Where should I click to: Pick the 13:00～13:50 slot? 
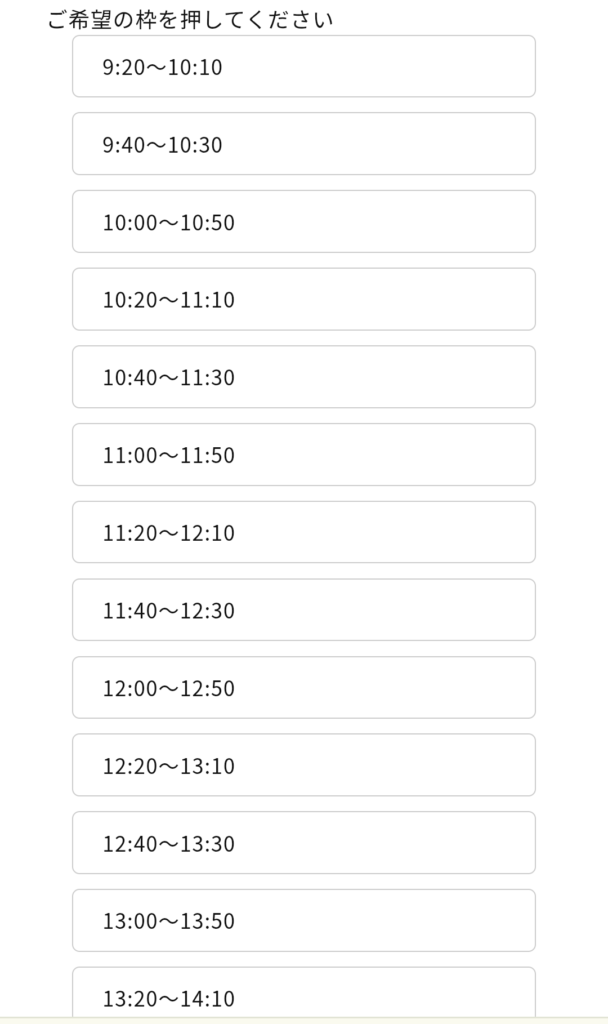pyautogui.click(x=304, y=920)
